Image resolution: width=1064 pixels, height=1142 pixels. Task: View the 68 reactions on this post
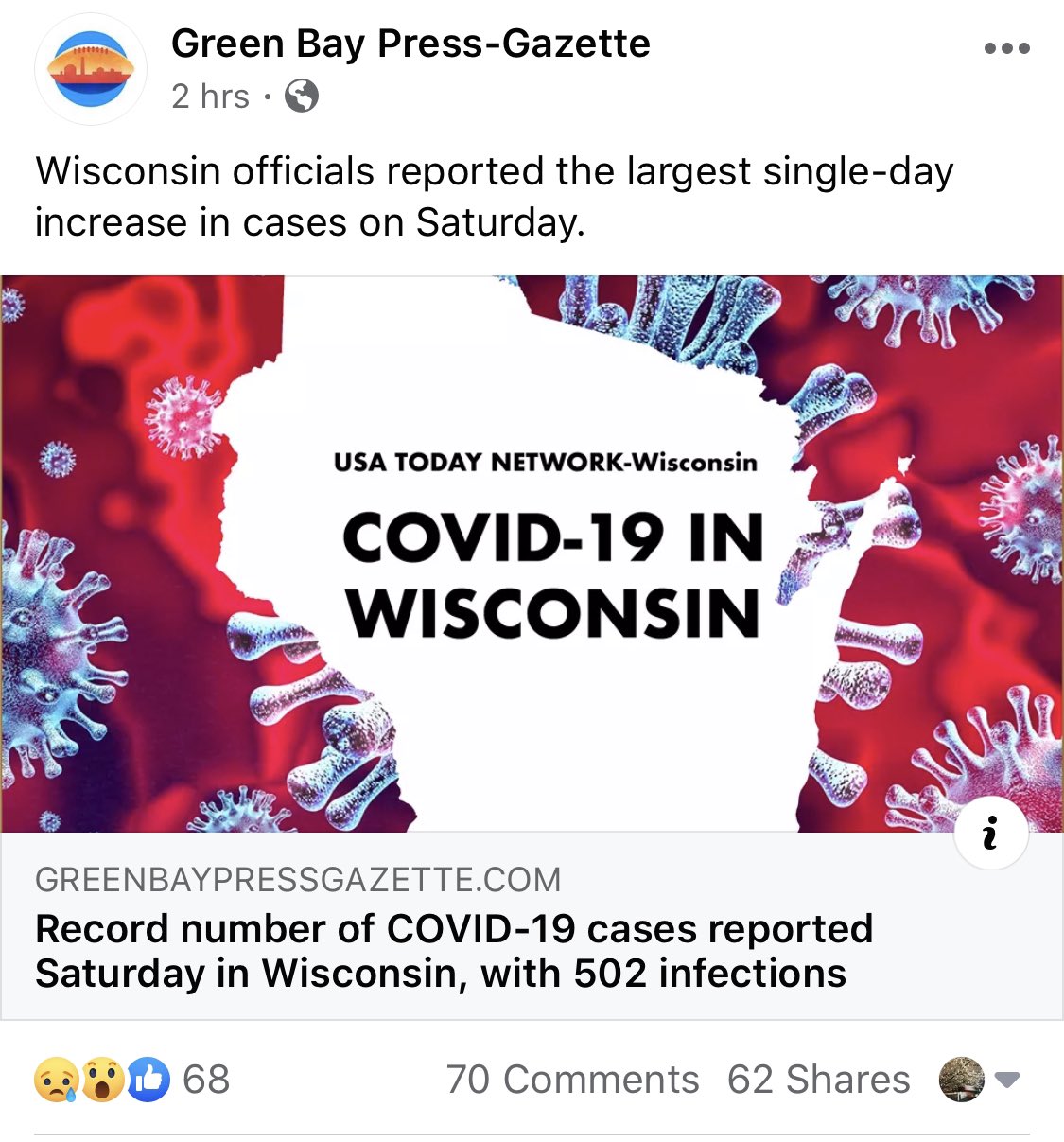click(132, 1080)
